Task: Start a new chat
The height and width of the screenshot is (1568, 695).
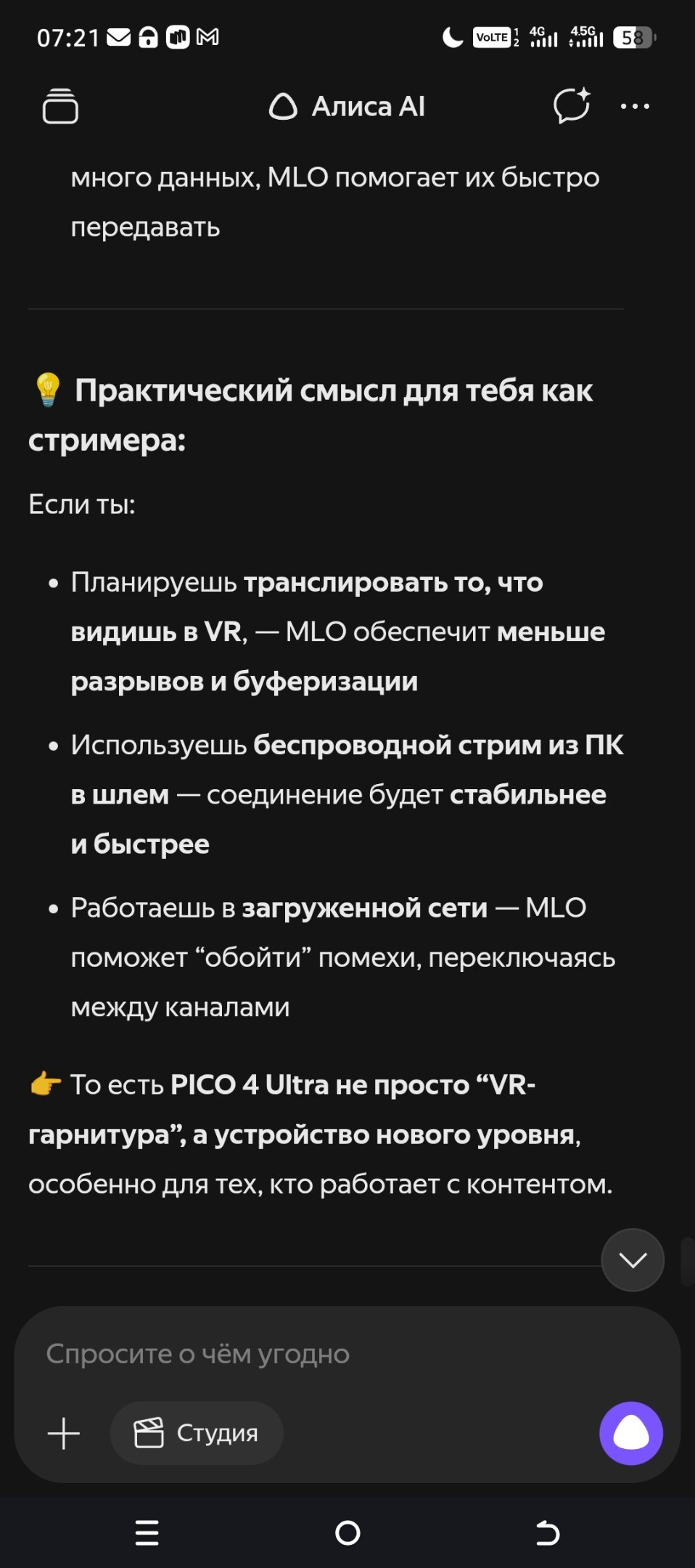Action: 572,106
